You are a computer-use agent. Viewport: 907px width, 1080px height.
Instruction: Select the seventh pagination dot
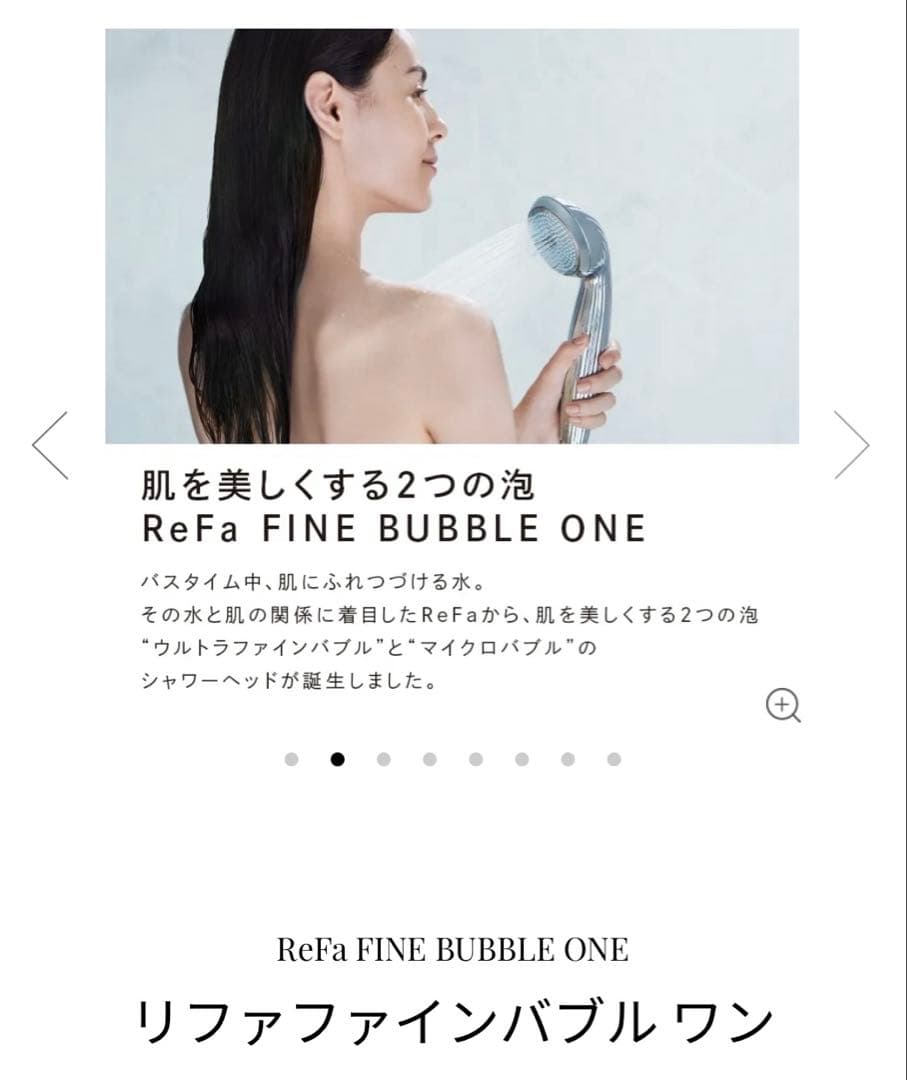coord(568,759)
